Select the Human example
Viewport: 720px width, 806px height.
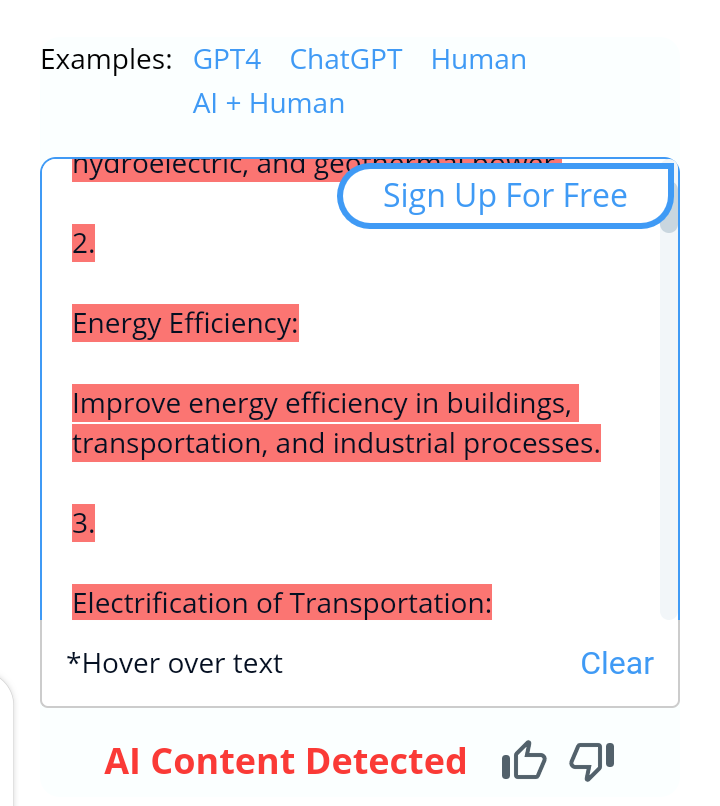478,60
